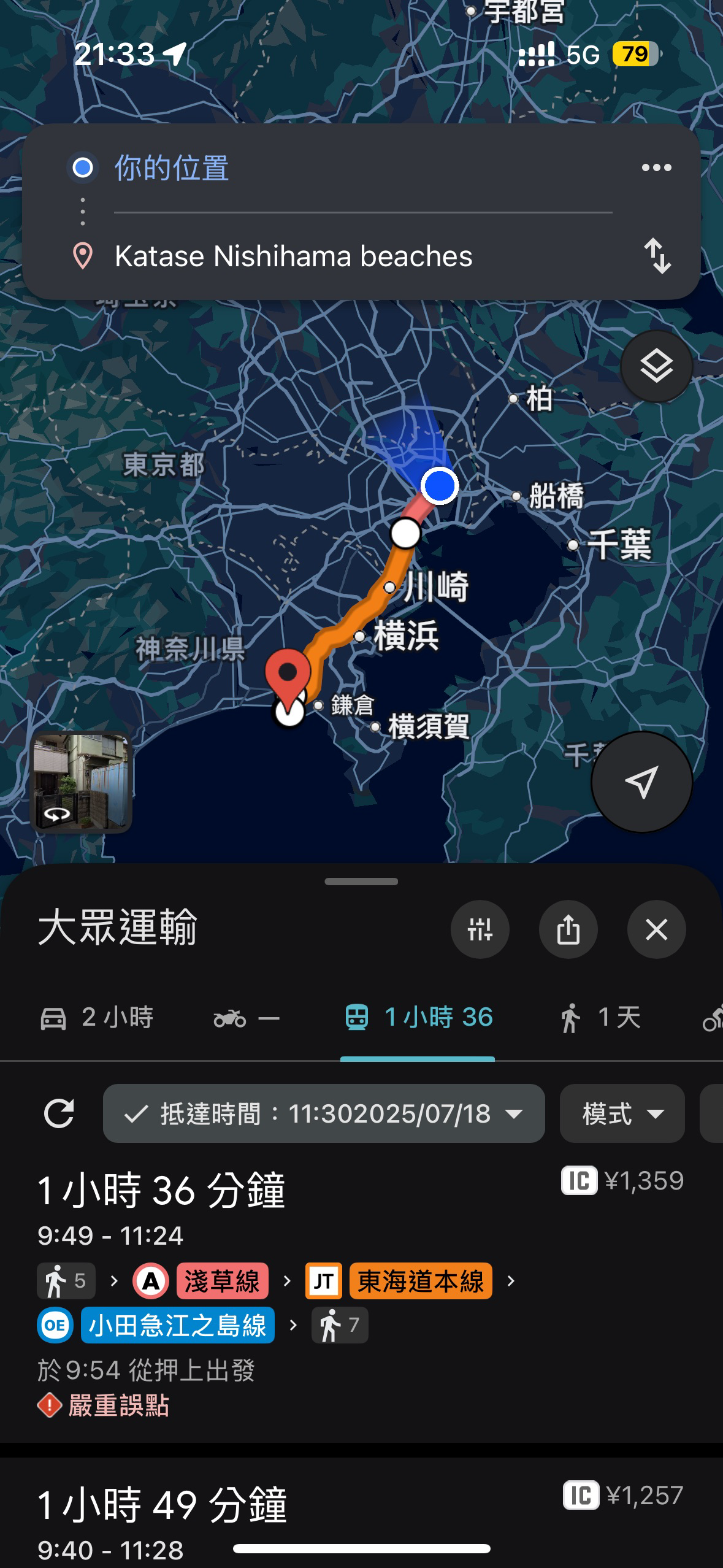Open the map layers button
The width and height of the screenshot is (723, 1568).
coord(656,367)
